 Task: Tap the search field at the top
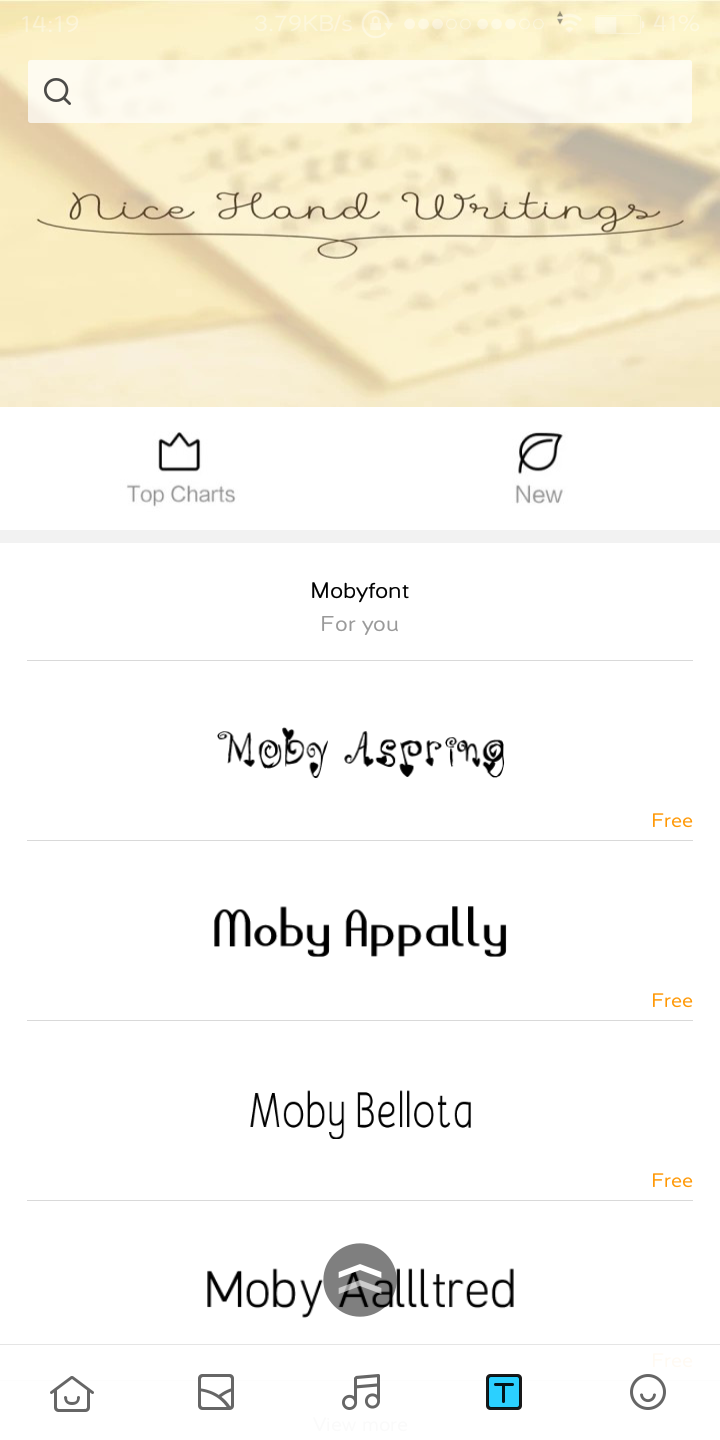pyautogui.click(x=360, y=91)
